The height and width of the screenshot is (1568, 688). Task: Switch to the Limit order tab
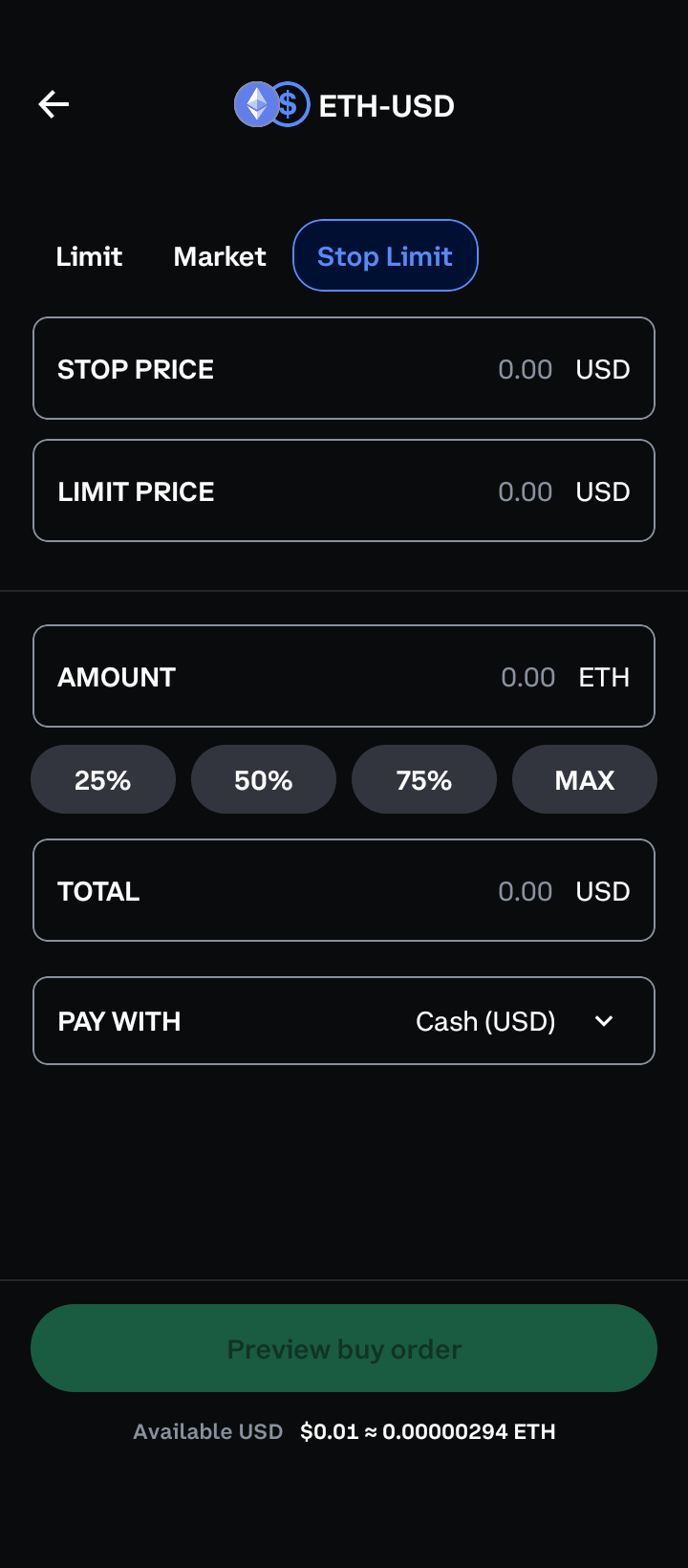[x=89, y=256]
